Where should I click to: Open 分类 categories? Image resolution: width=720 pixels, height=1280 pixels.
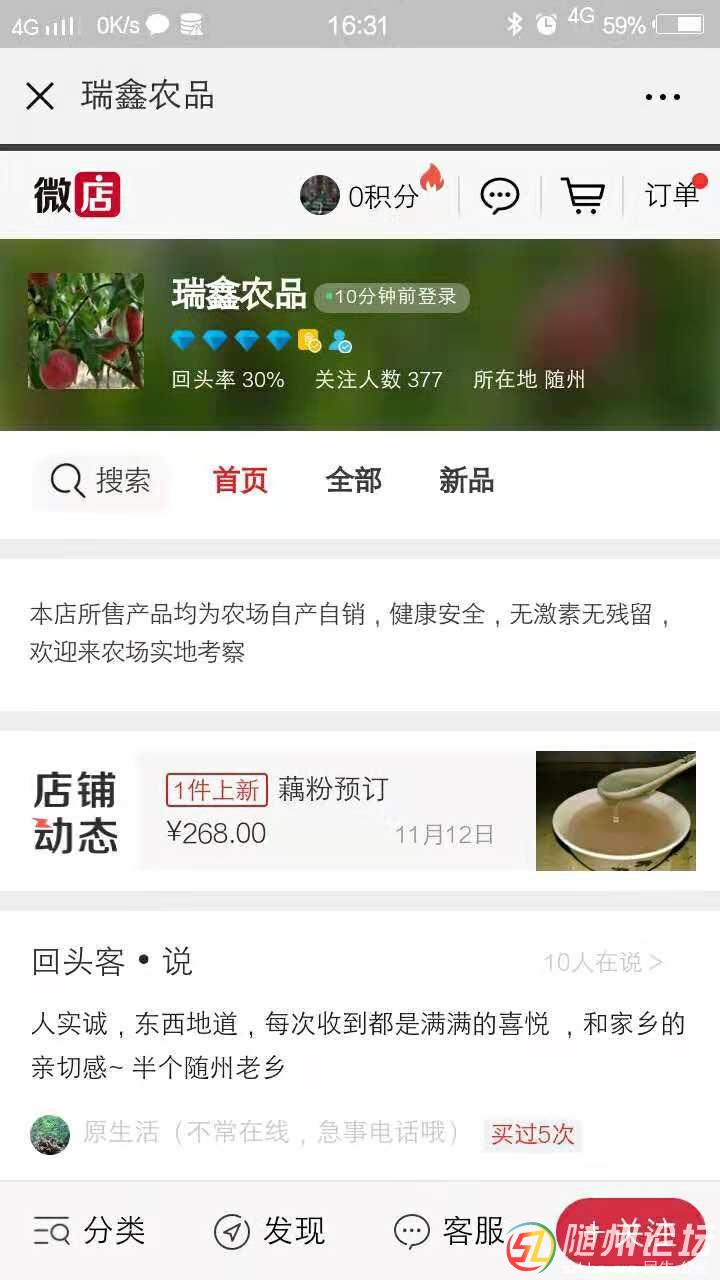click(x=90, y=1231)
